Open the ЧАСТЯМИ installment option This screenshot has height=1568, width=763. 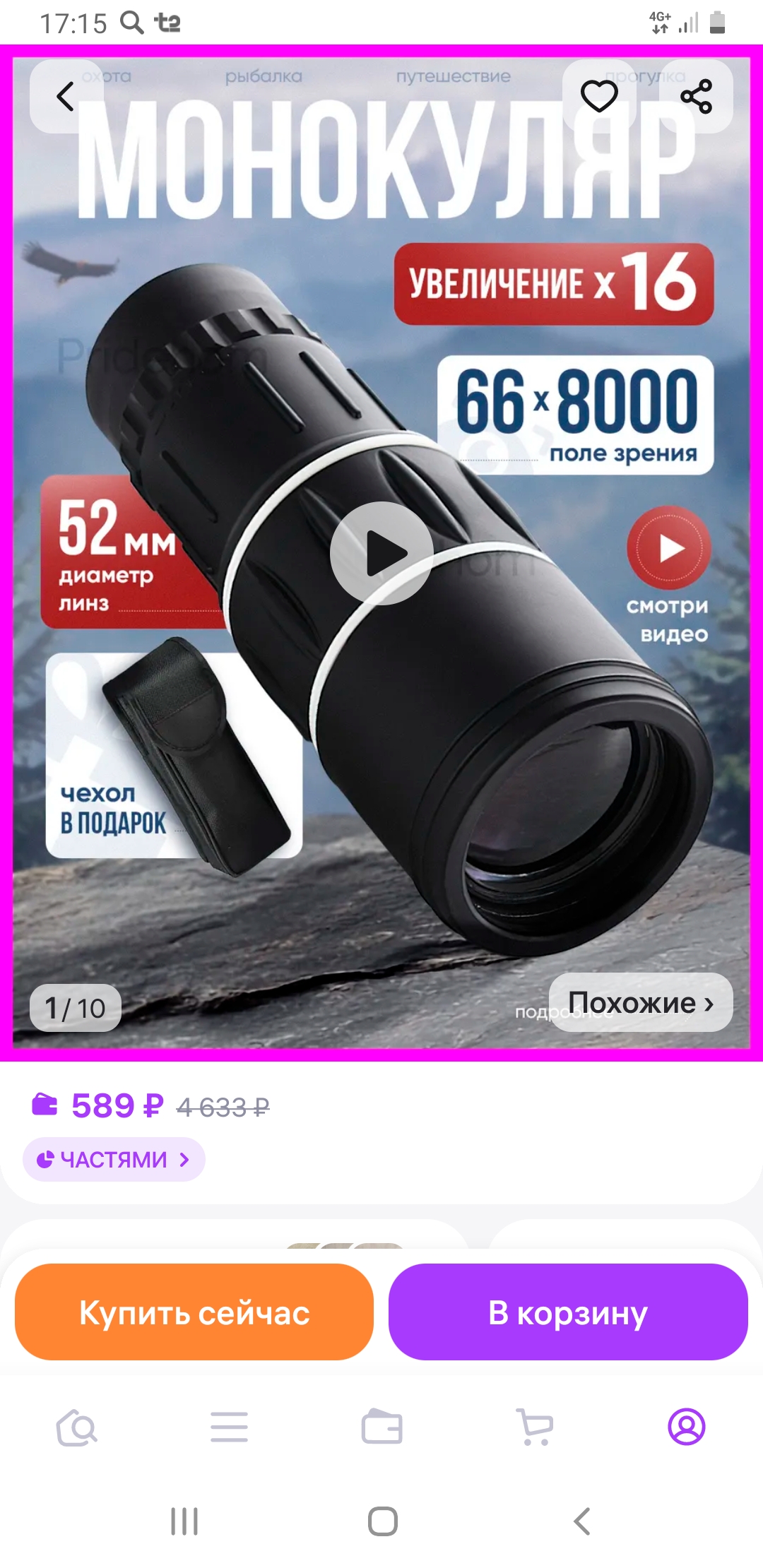114,1159
